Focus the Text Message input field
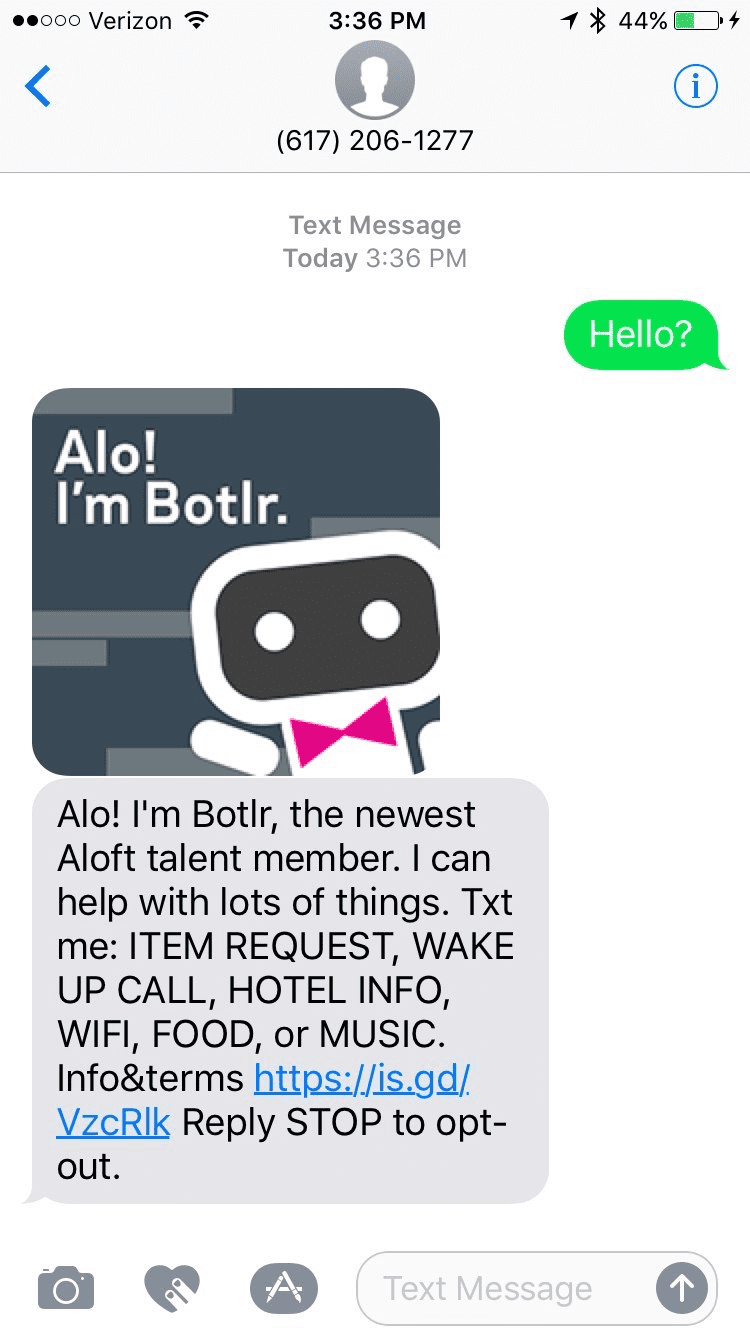 click(505, 1288)
